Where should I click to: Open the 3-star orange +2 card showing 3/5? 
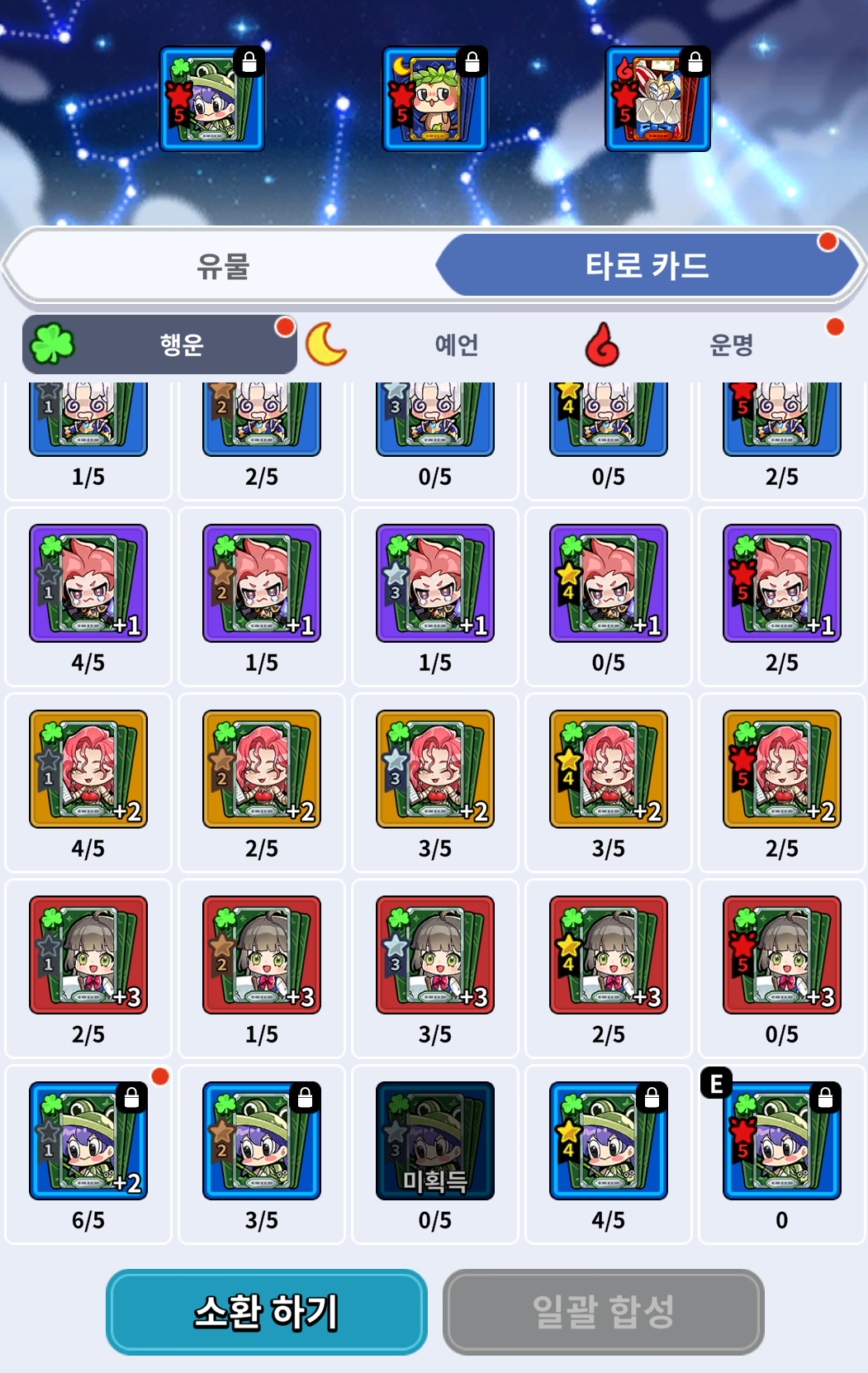(435, 769)
